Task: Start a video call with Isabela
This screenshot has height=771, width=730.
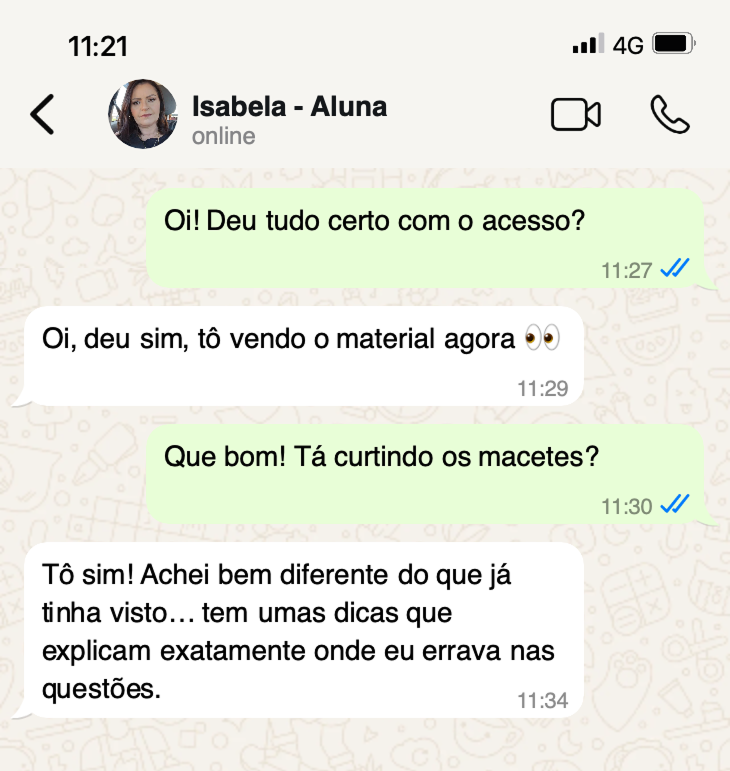Action: tap(576, 115)
